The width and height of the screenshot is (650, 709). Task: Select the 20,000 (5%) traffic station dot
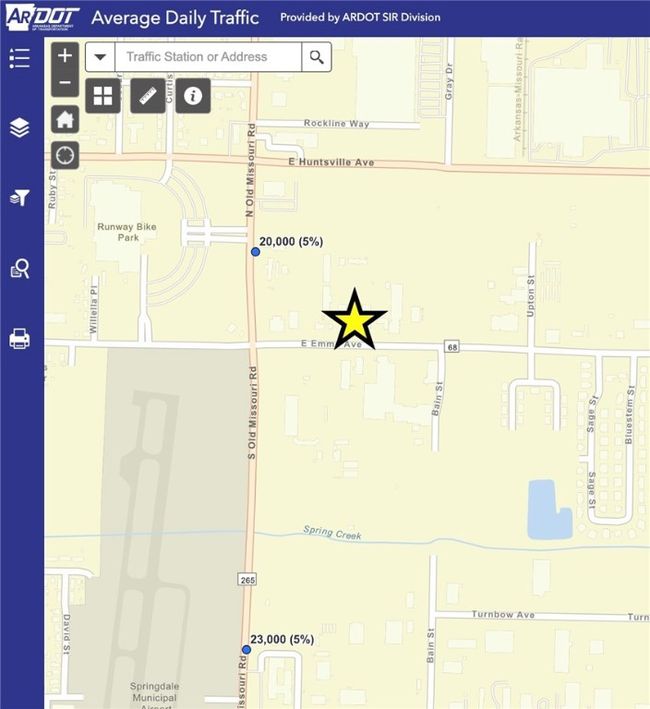pyautogui.click(x=255, y=252)
